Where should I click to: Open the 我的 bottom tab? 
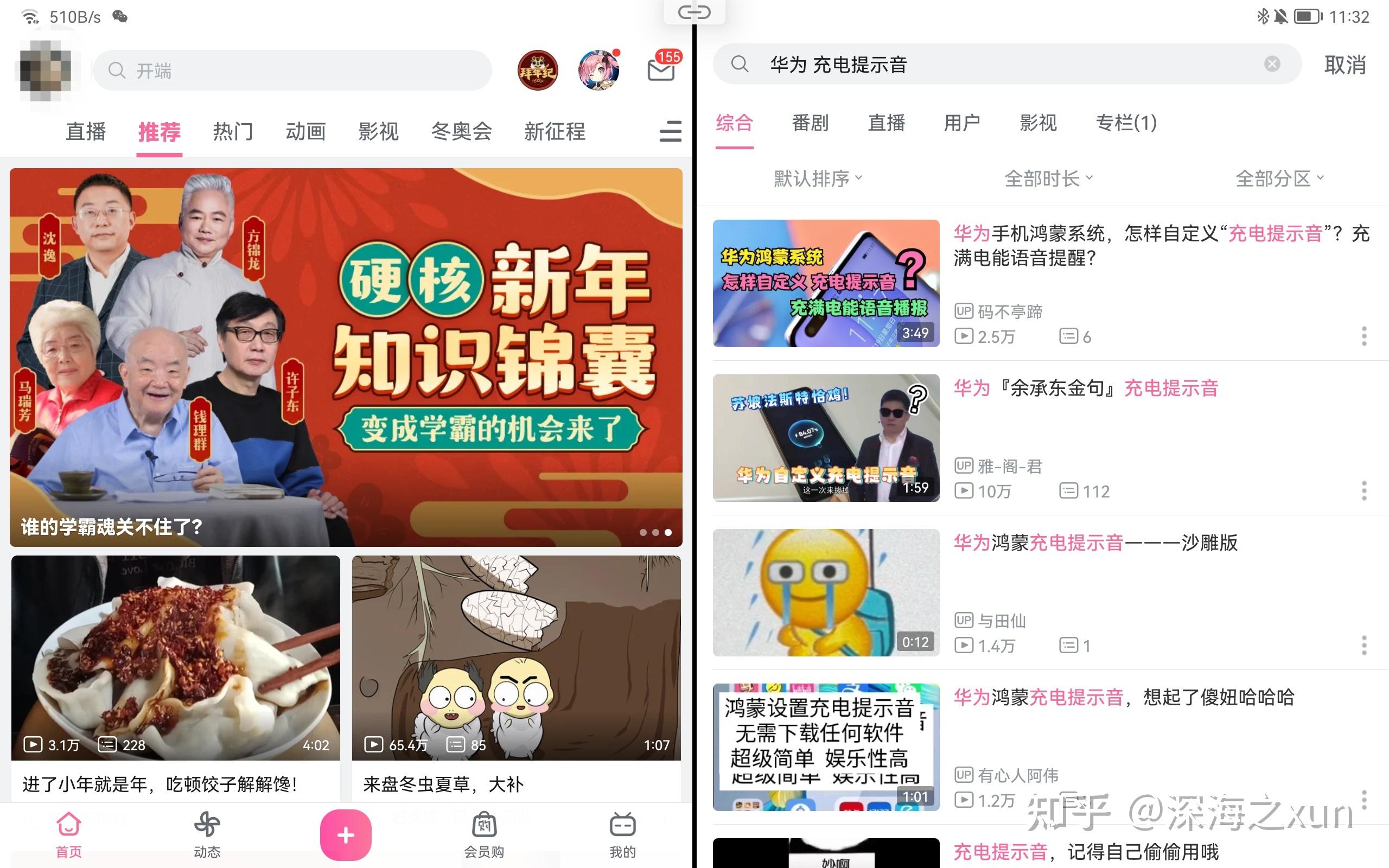[x=622, y=835]
